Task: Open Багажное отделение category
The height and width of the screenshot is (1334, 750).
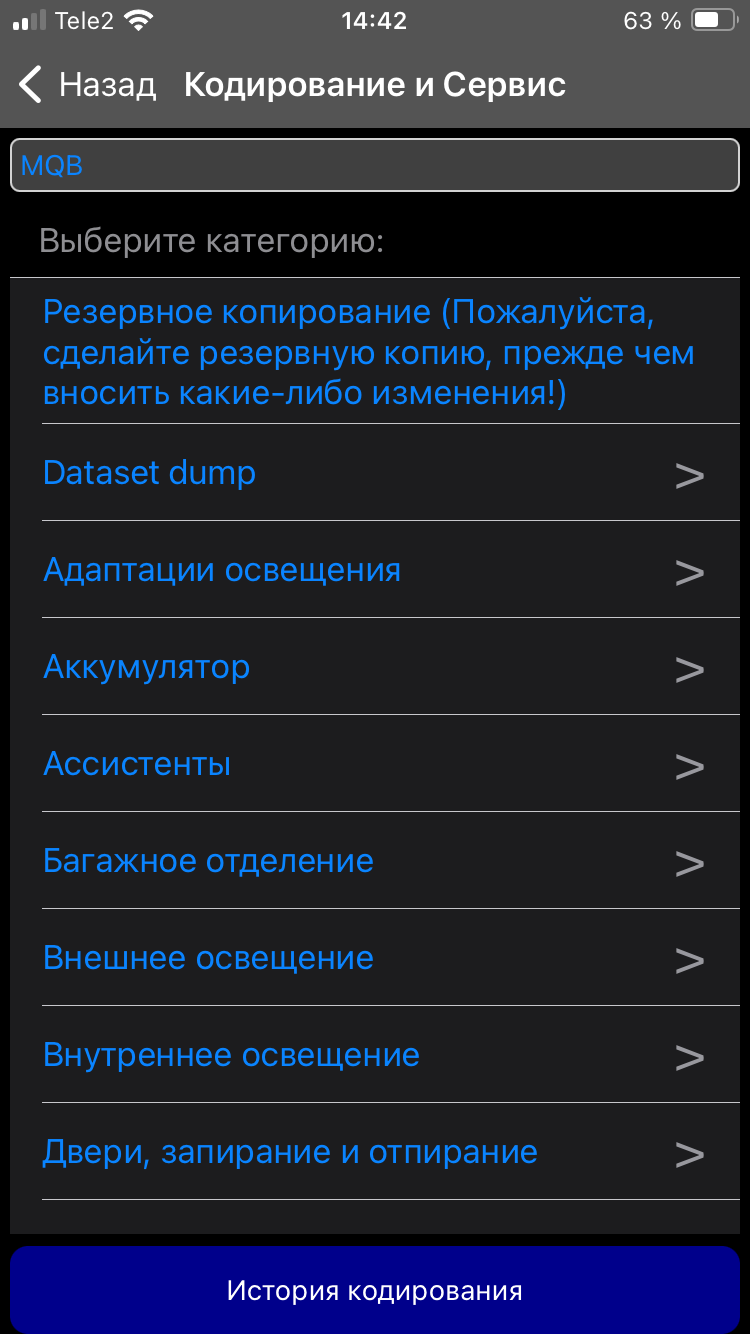Action: (x=375, y=861)
